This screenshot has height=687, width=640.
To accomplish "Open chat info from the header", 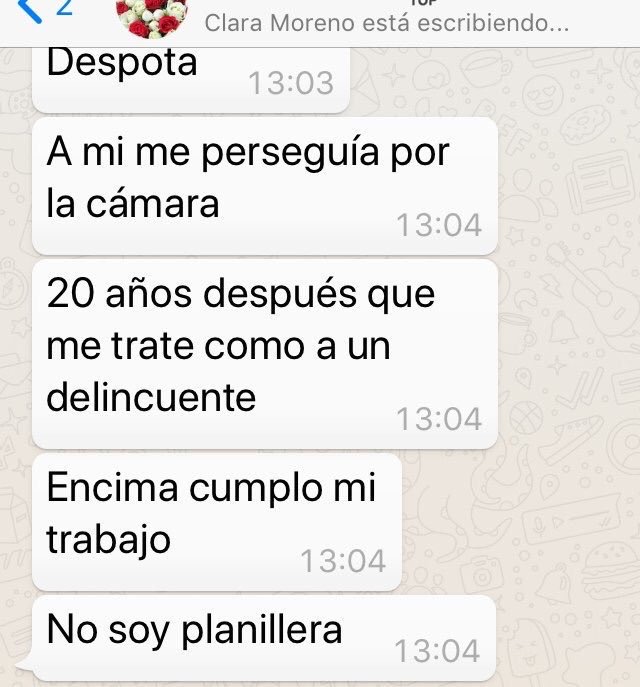I will coord(385,22).
